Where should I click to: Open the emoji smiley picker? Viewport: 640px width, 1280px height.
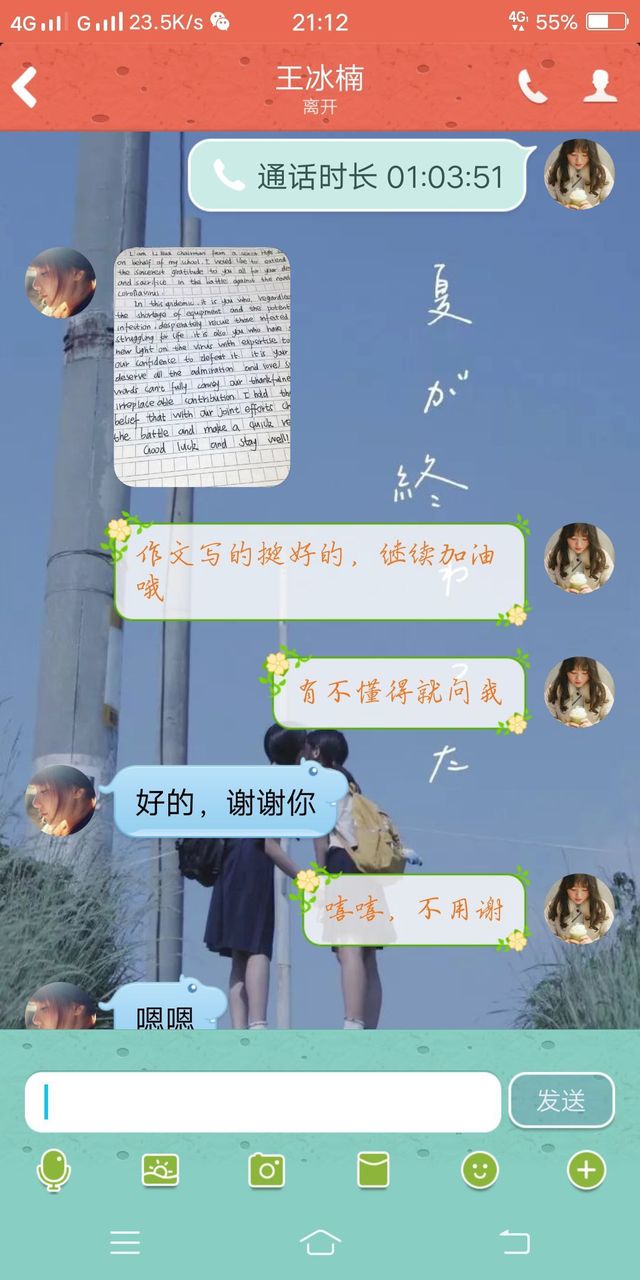coord(480,1170)
